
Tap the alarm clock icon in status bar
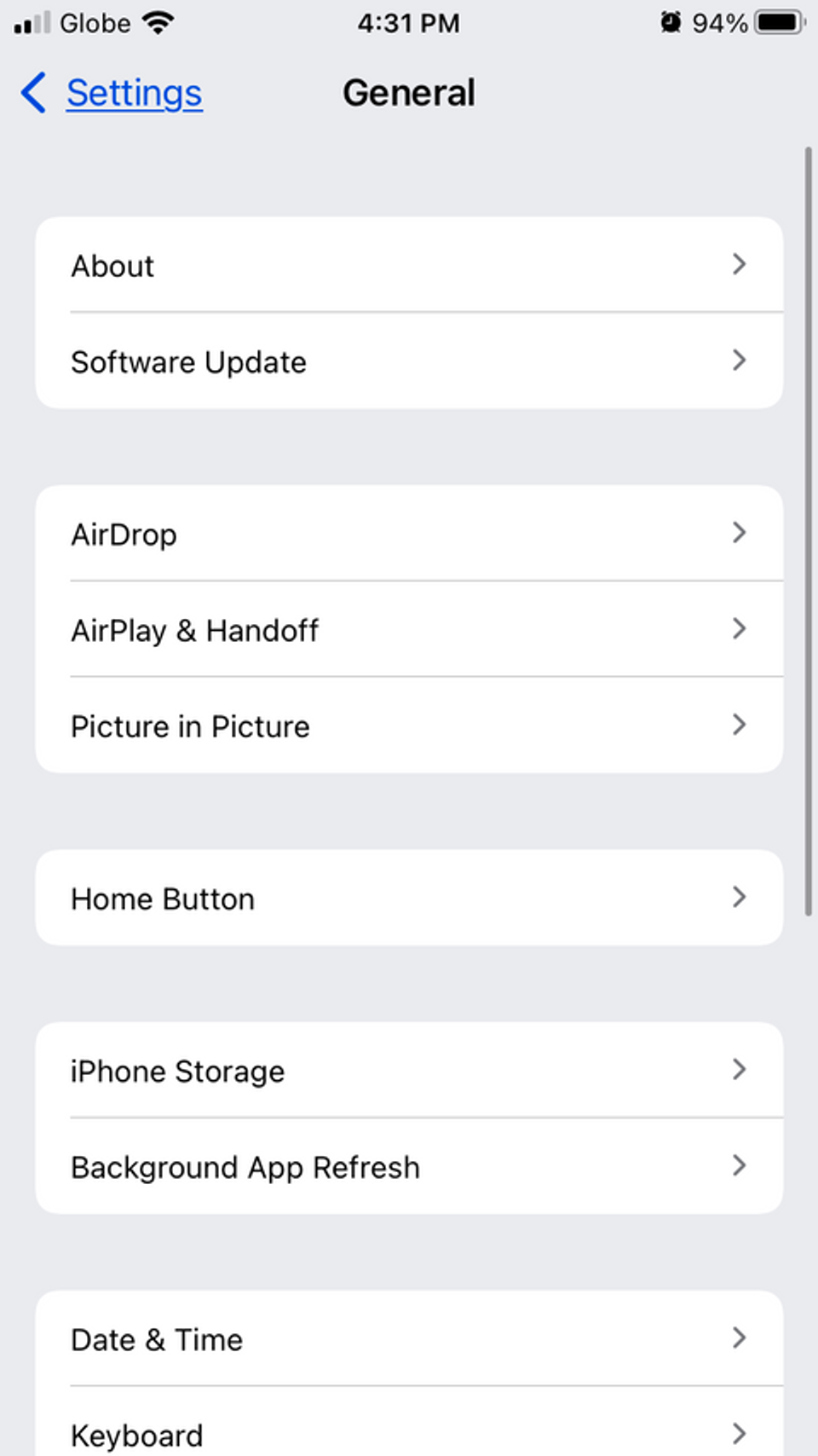tap(672, 23)
